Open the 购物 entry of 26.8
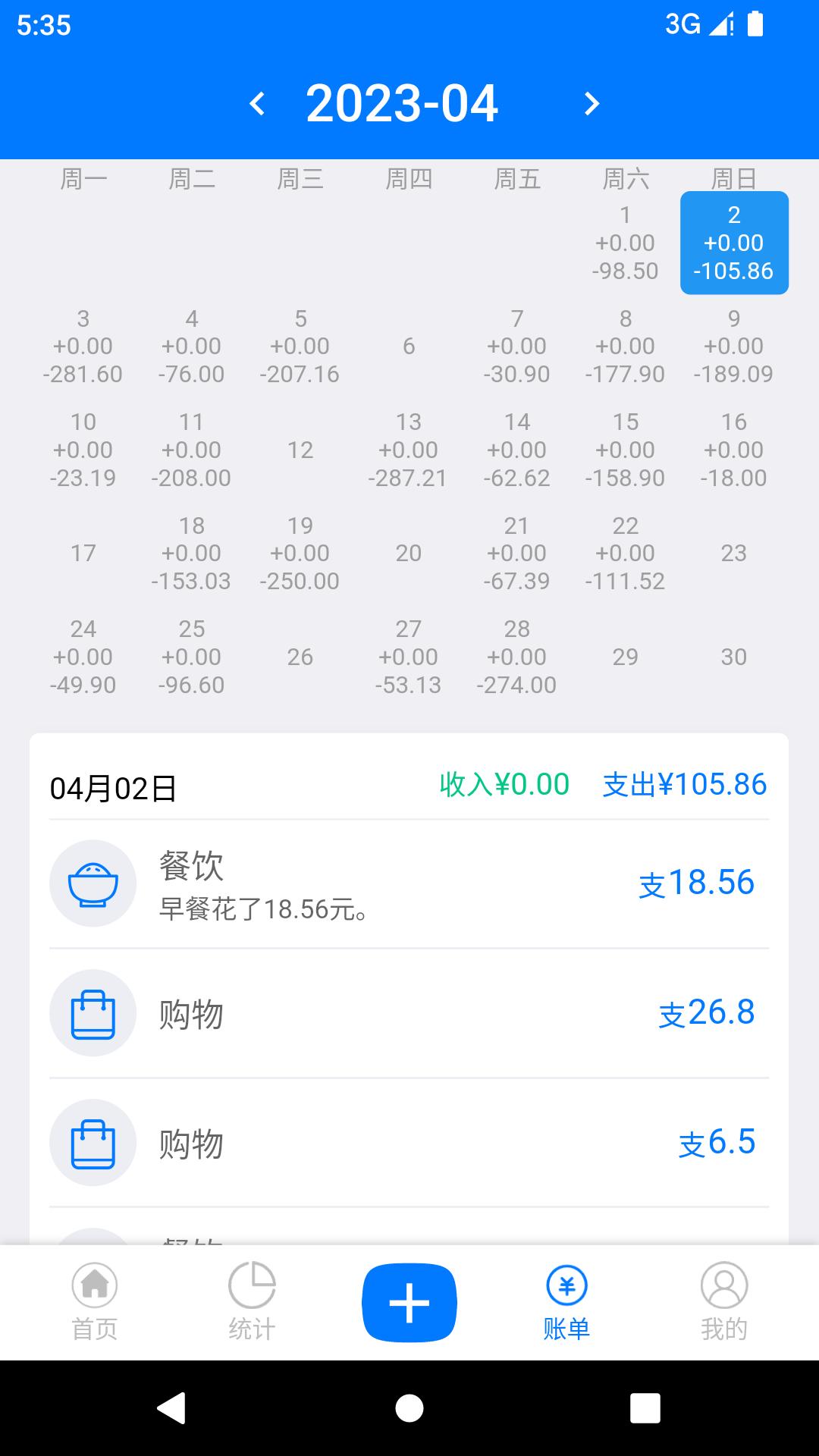This screenshot has height=1456, width=819. click(409, 1013)
